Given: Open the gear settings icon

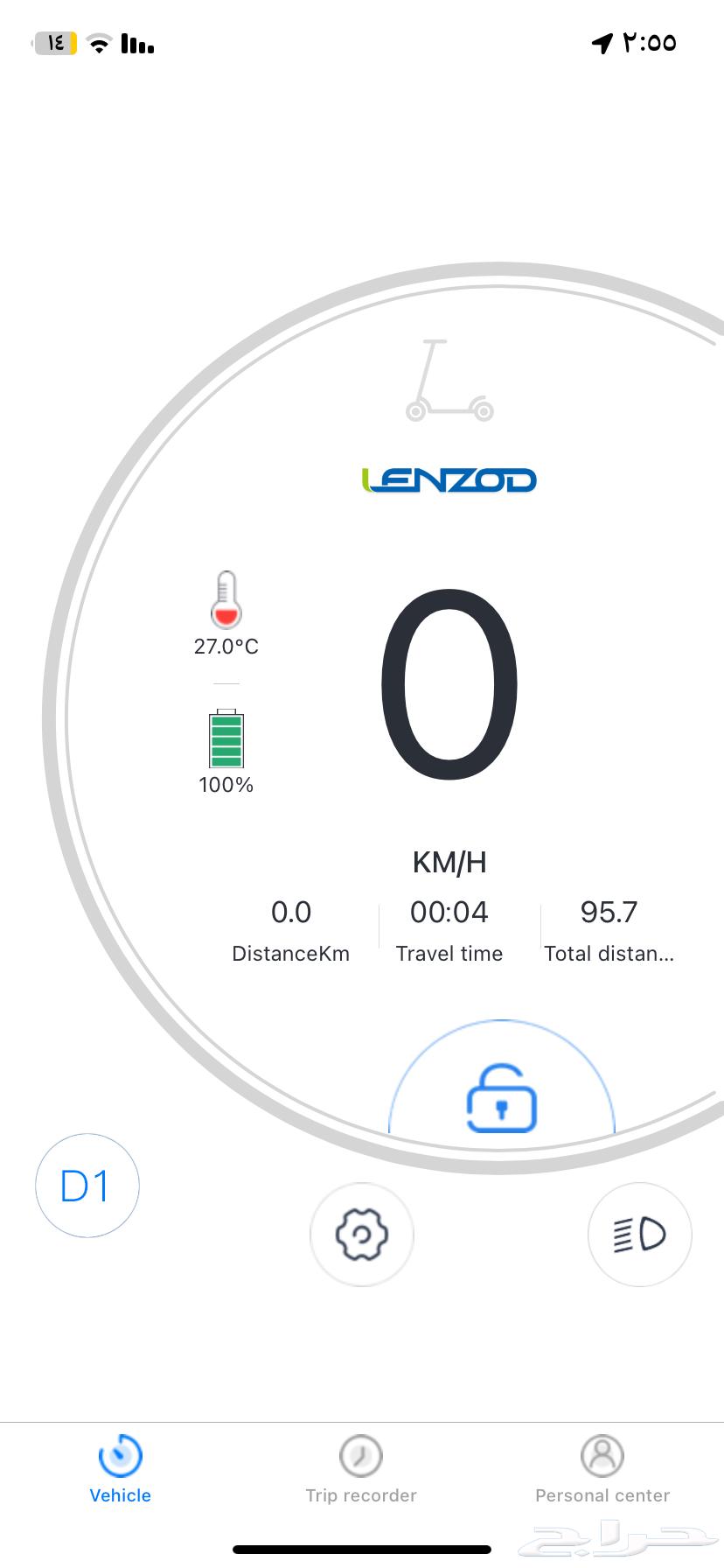Looking at the screenshot, I should pyautogui.click(x=361, y=1235).
